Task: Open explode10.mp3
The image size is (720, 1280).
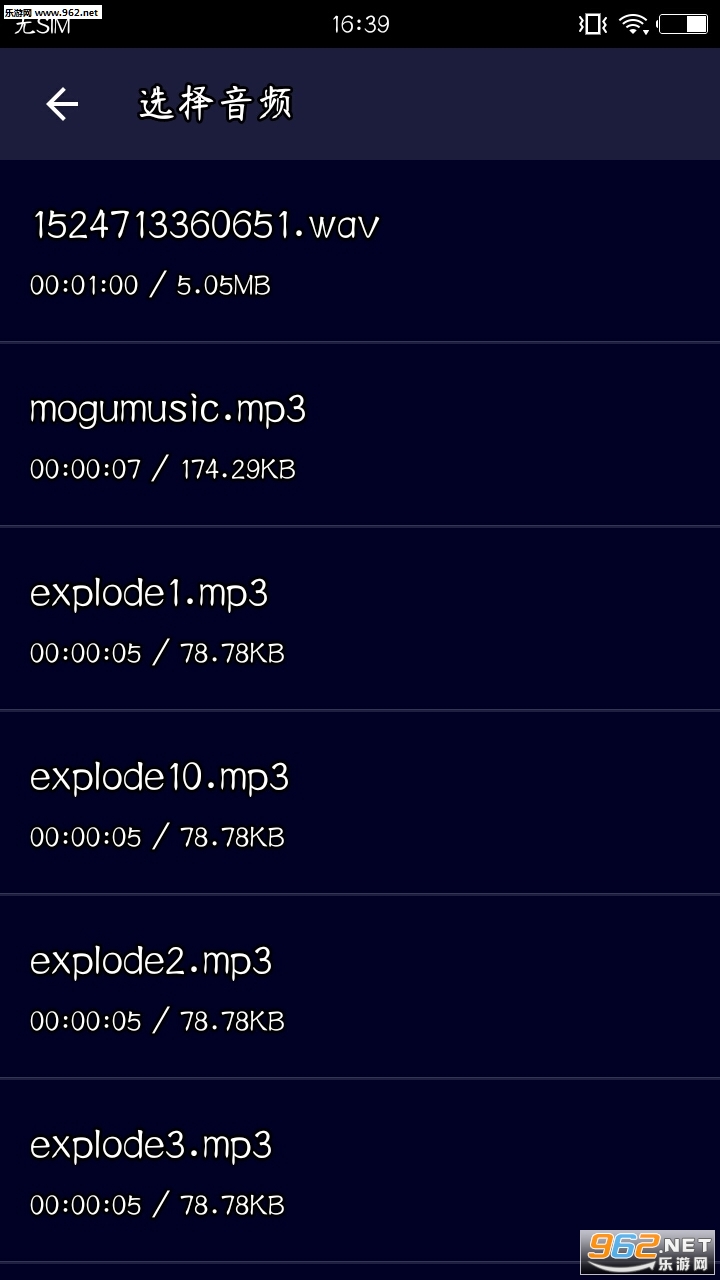Action: (360, 803)
